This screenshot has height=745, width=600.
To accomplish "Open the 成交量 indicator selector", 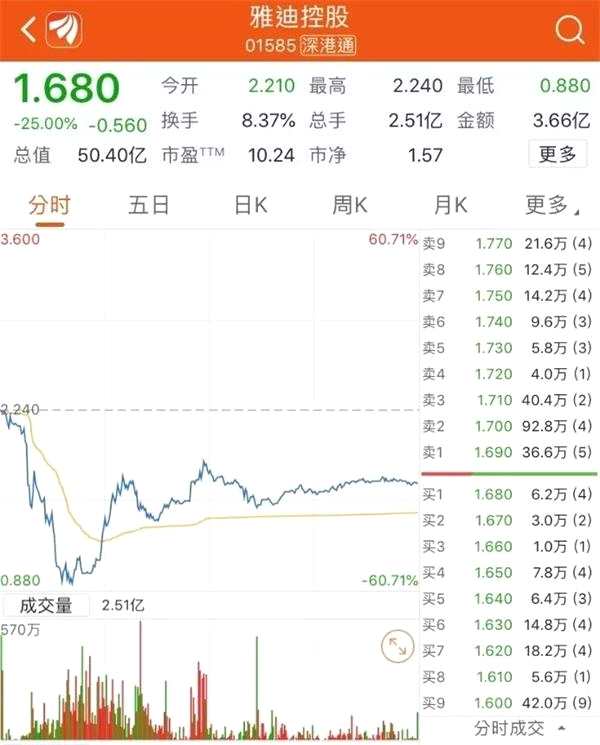I will [x=47, y=605].
